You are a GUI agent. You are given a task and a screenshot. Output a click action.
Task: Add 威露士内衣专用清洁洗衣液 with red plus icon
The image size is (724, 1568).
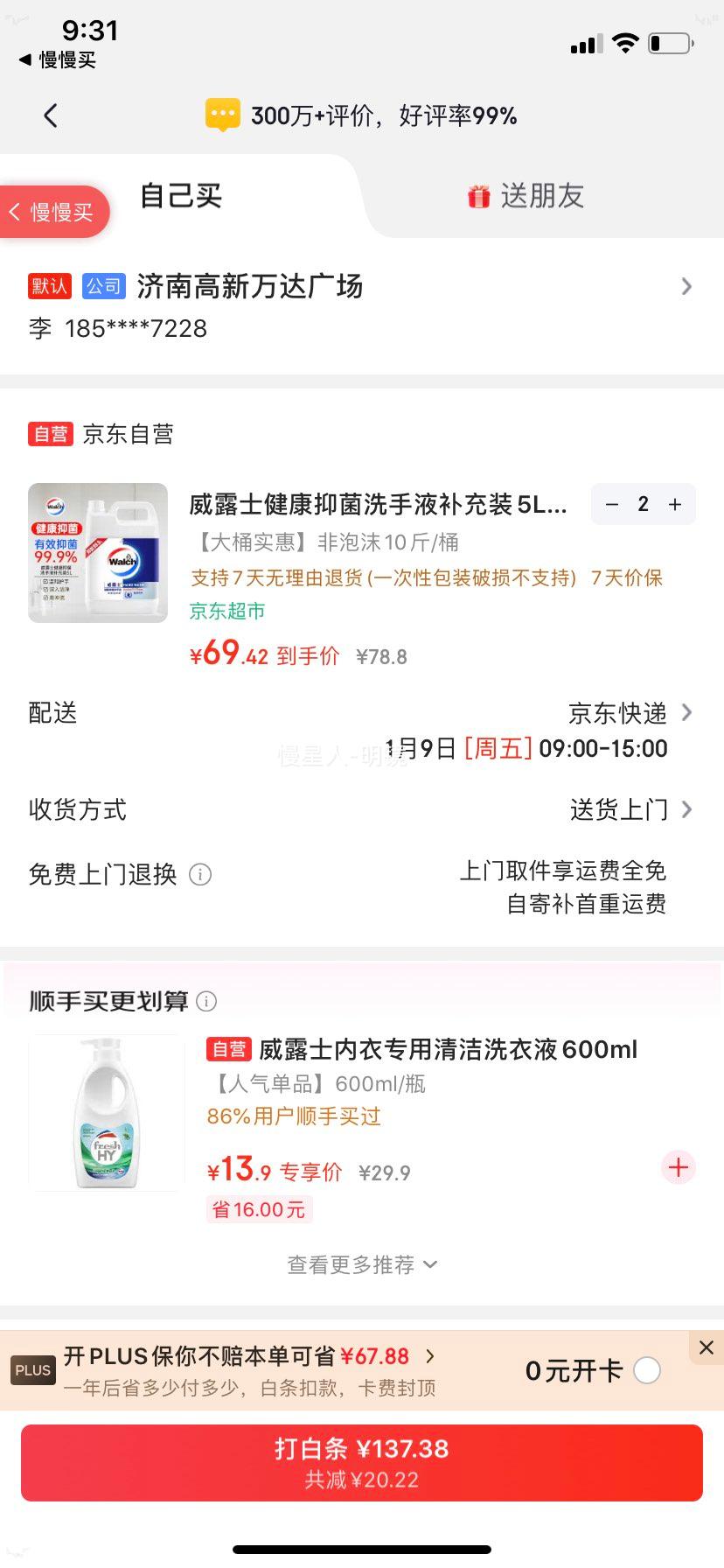coord(678,1167)
